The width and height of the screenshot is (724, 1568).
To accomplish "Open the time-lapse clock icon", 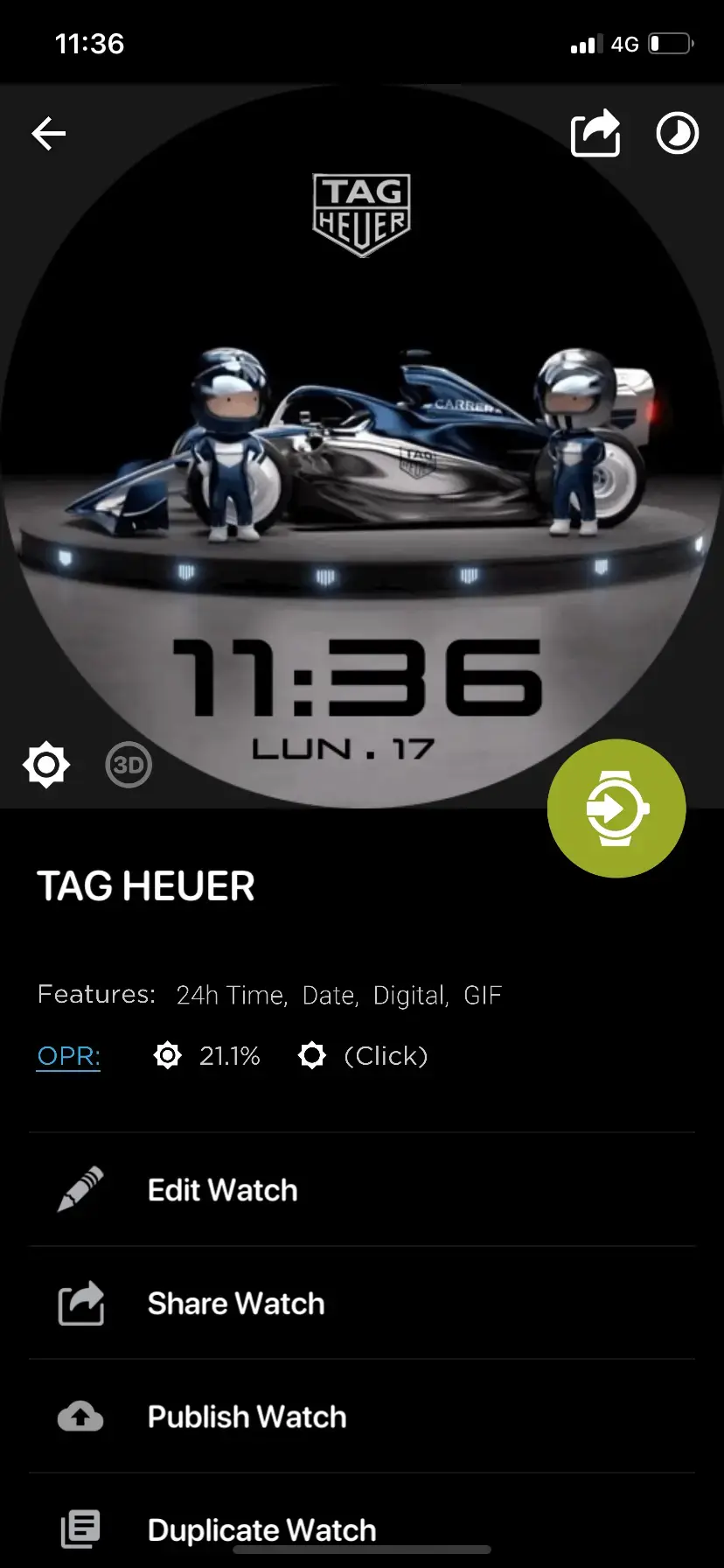I will click(x=677, y=134).
